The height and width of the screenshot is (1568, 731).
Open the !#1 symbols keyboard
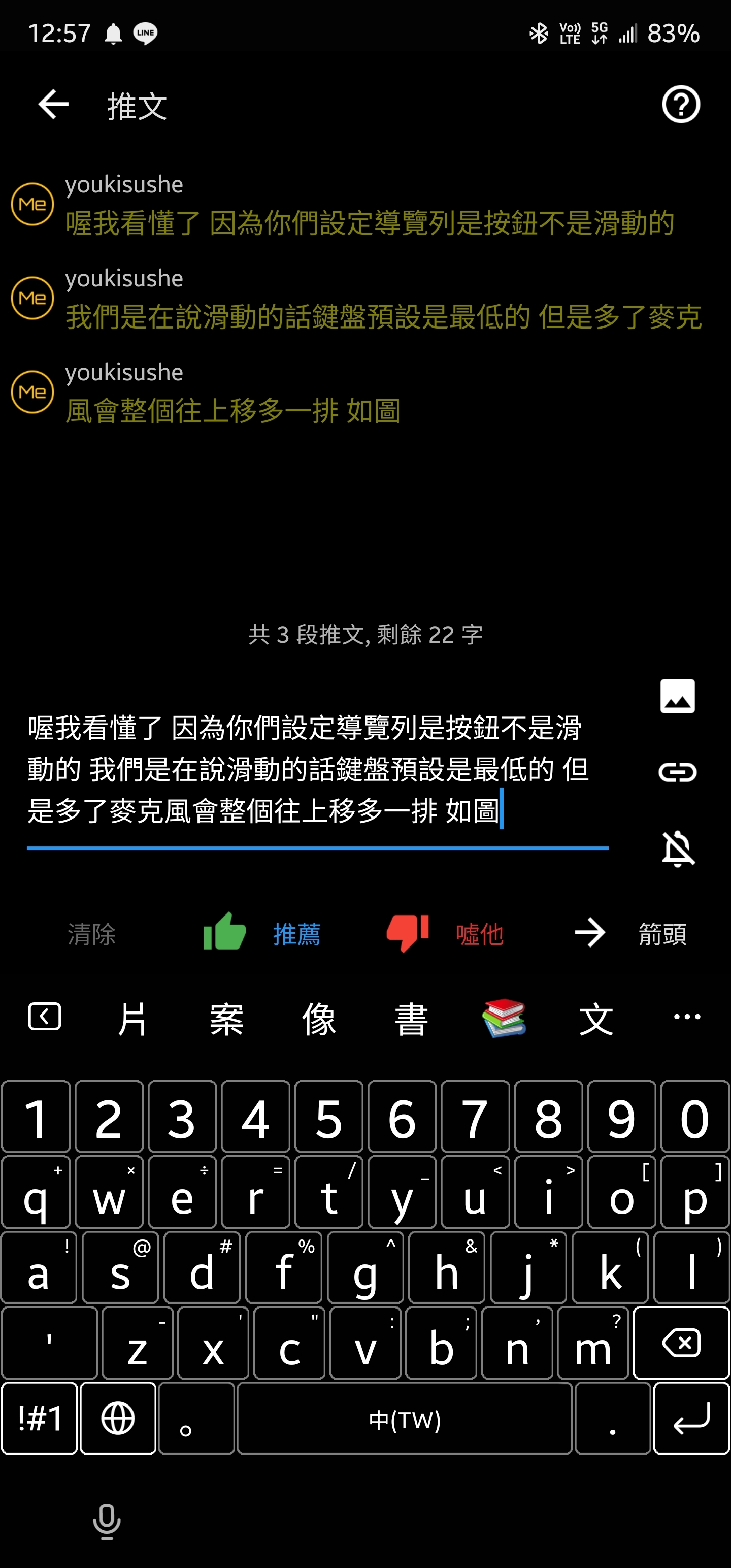(40, 1418)
